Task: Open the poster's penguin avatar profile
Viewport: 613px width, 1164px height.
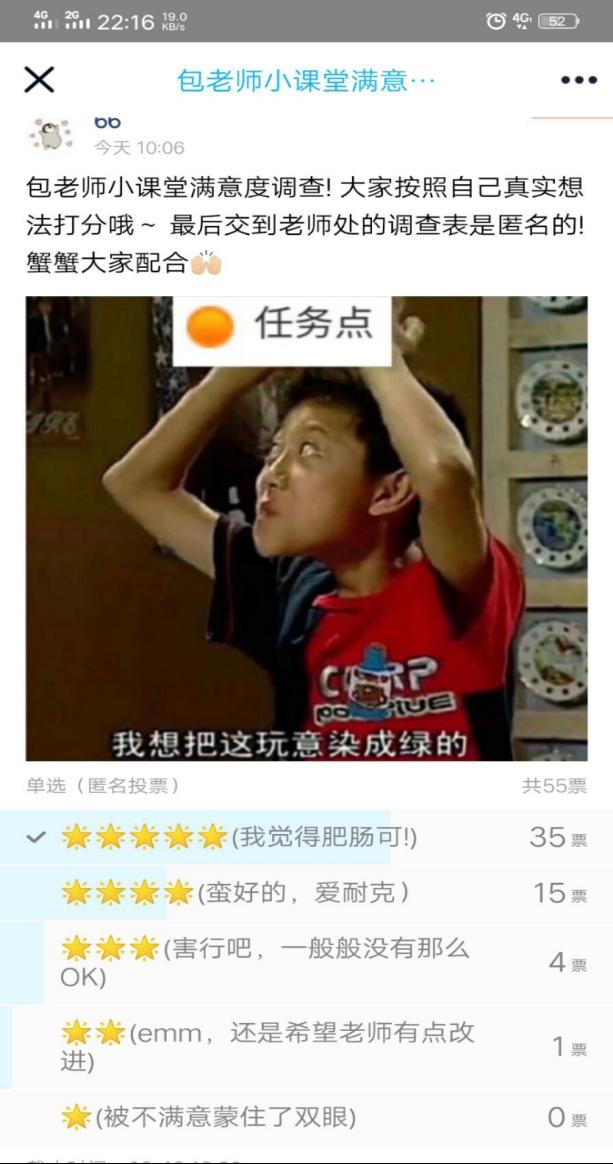Action: click(x=51, y=135)
